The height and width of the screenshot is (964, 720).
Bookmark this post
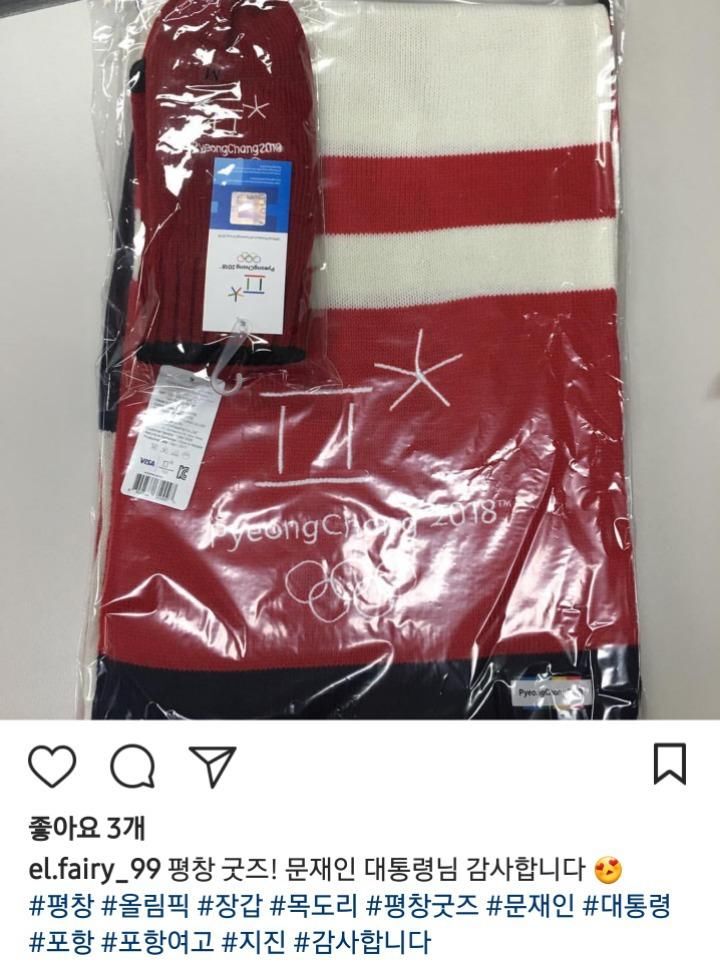(x=669, y=764)
